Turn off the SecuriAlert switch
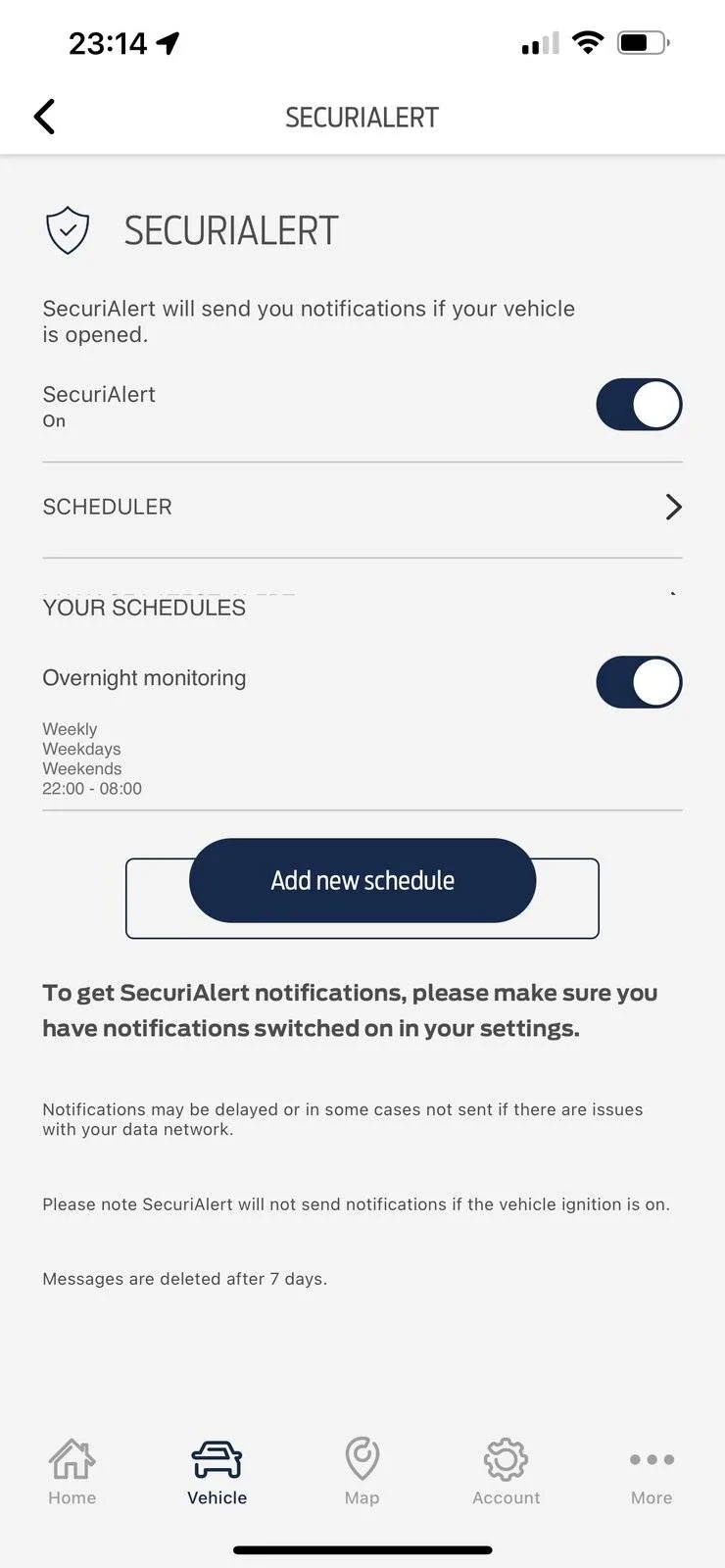The image size is (725, 1568). pos(639,405)
